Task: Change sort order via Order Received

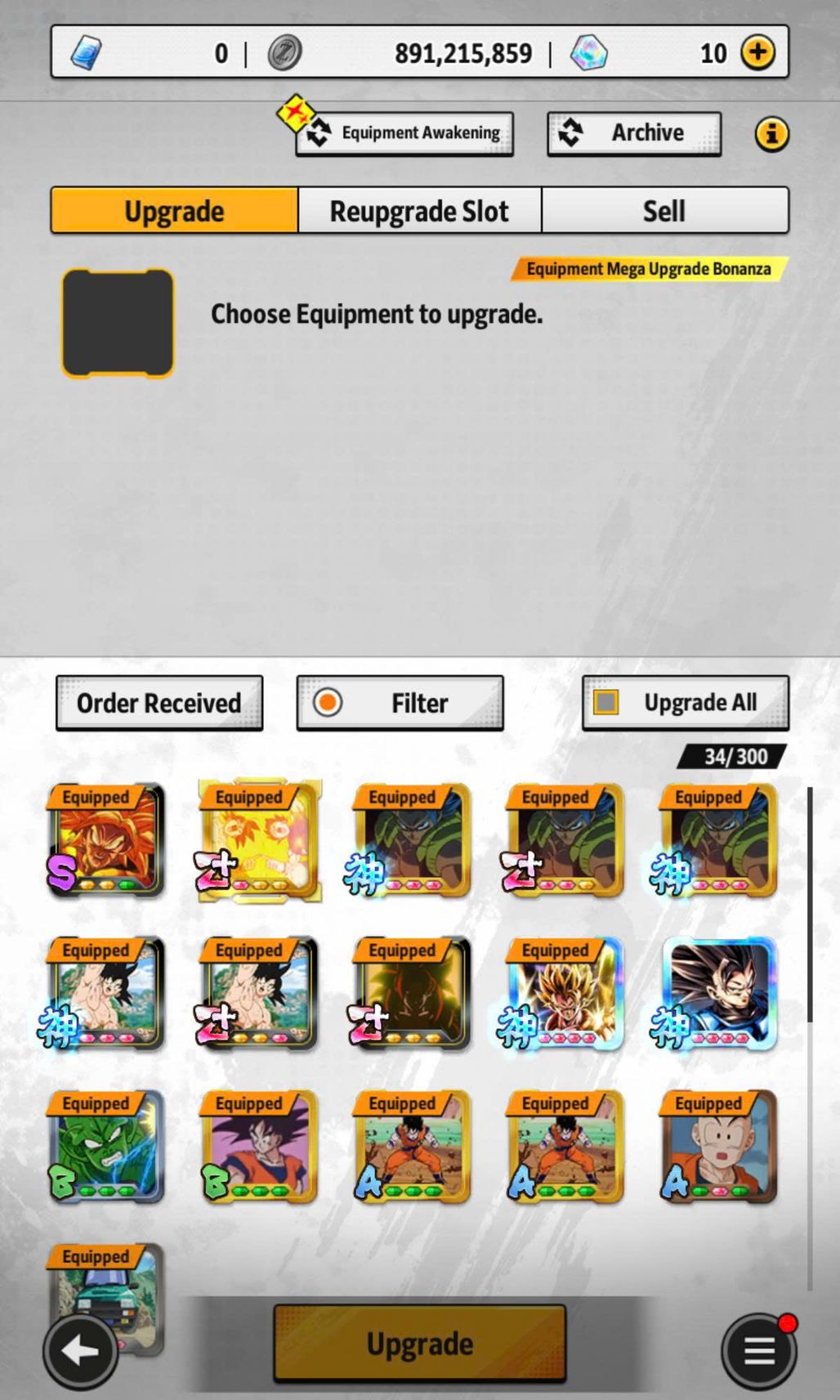Action: coord(159,703)
